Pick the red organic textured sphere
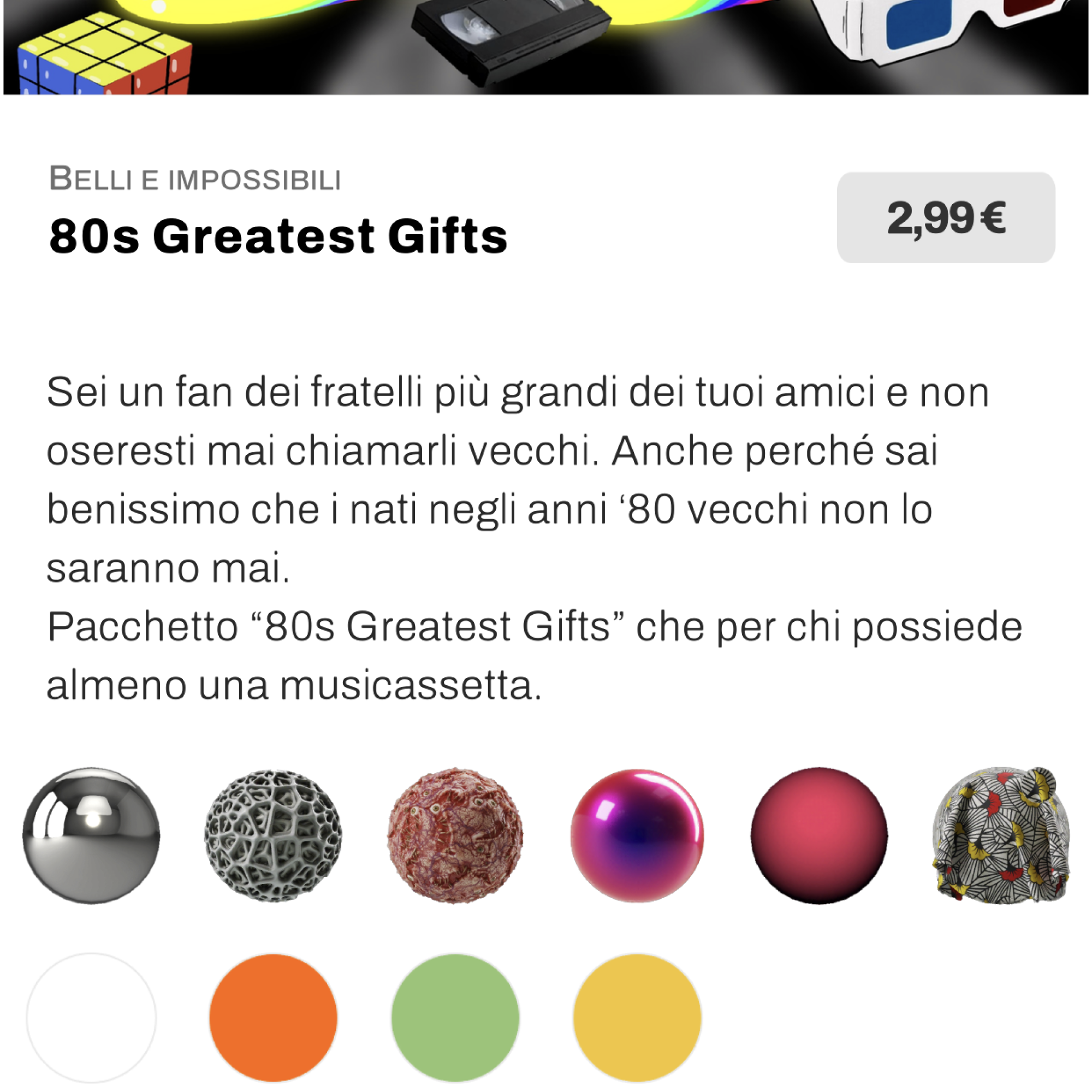This screenshot has height=1092, width=1092. coord(455,835)
